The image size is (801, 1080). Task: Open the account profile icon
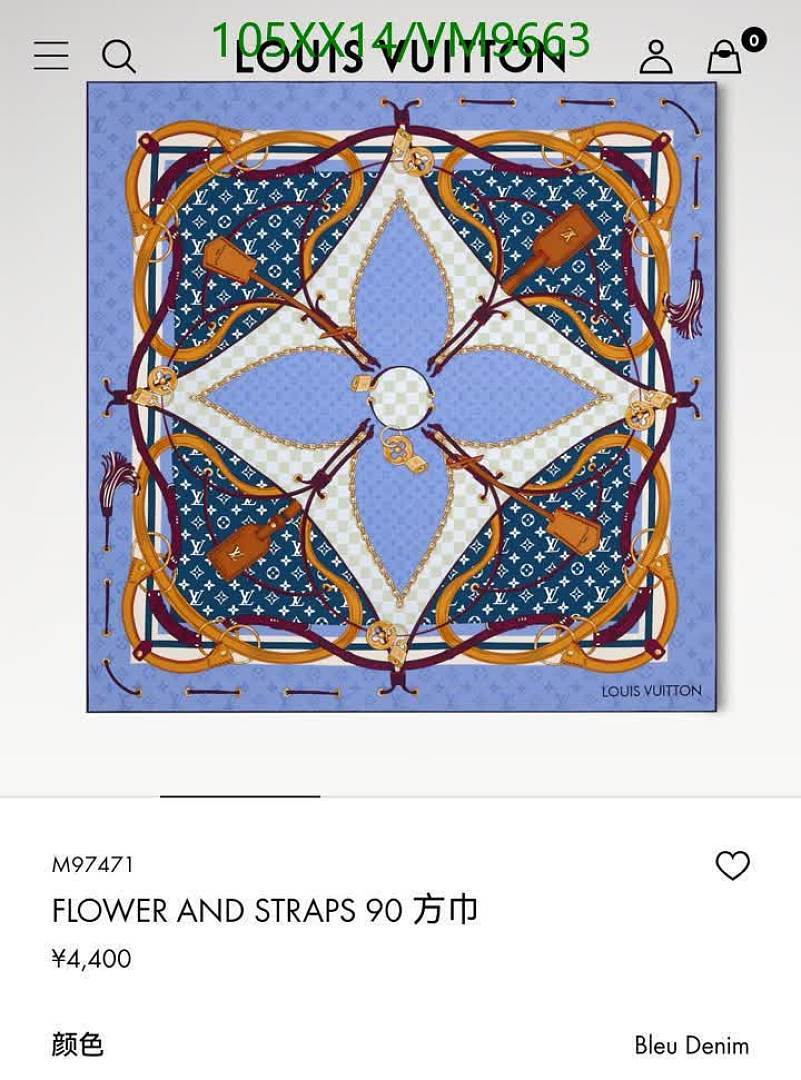(x=656, y=57)
